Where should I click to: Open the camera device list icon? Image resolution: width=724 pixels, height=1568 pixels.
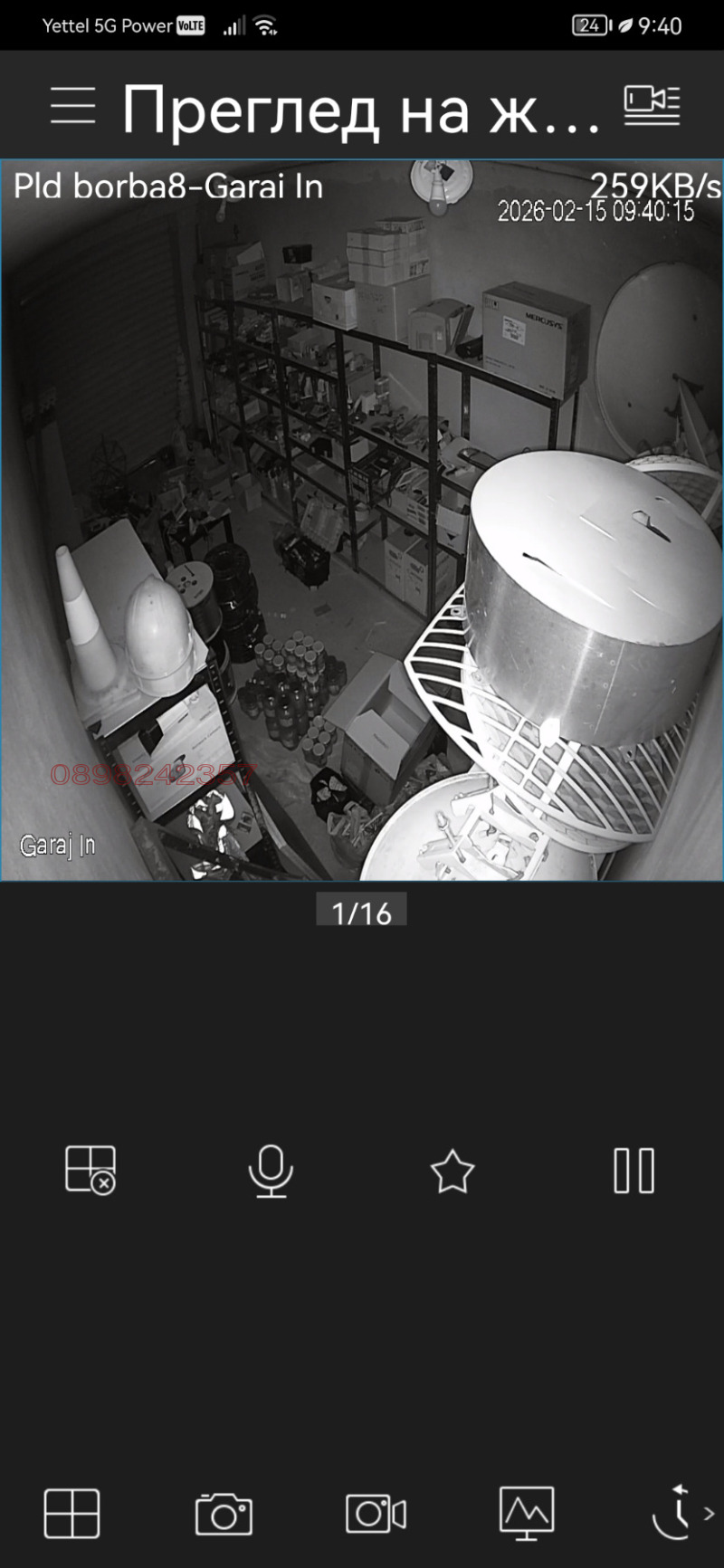(x=652, y=104)
